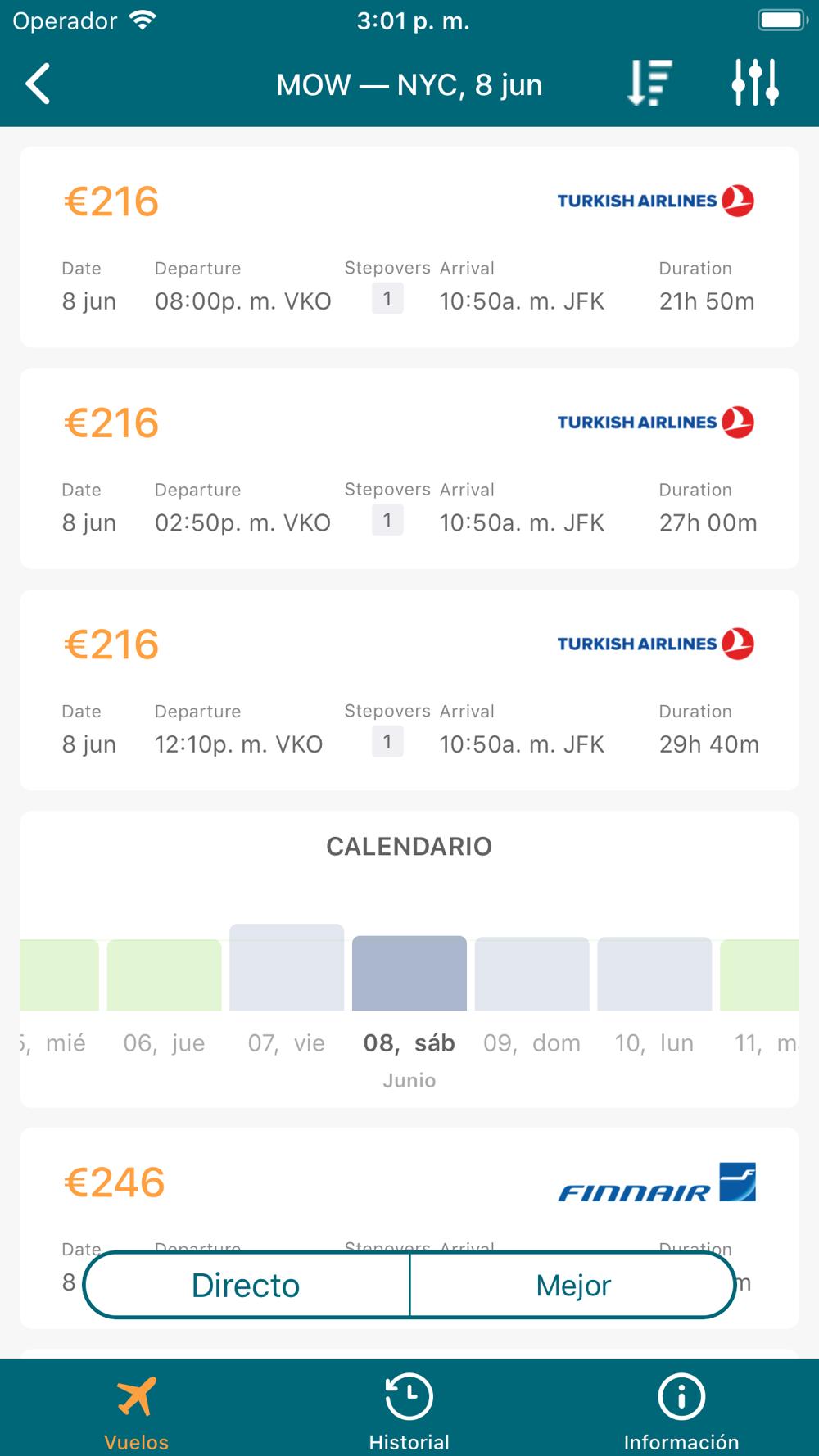Open the sort options icon

[649, 83]
